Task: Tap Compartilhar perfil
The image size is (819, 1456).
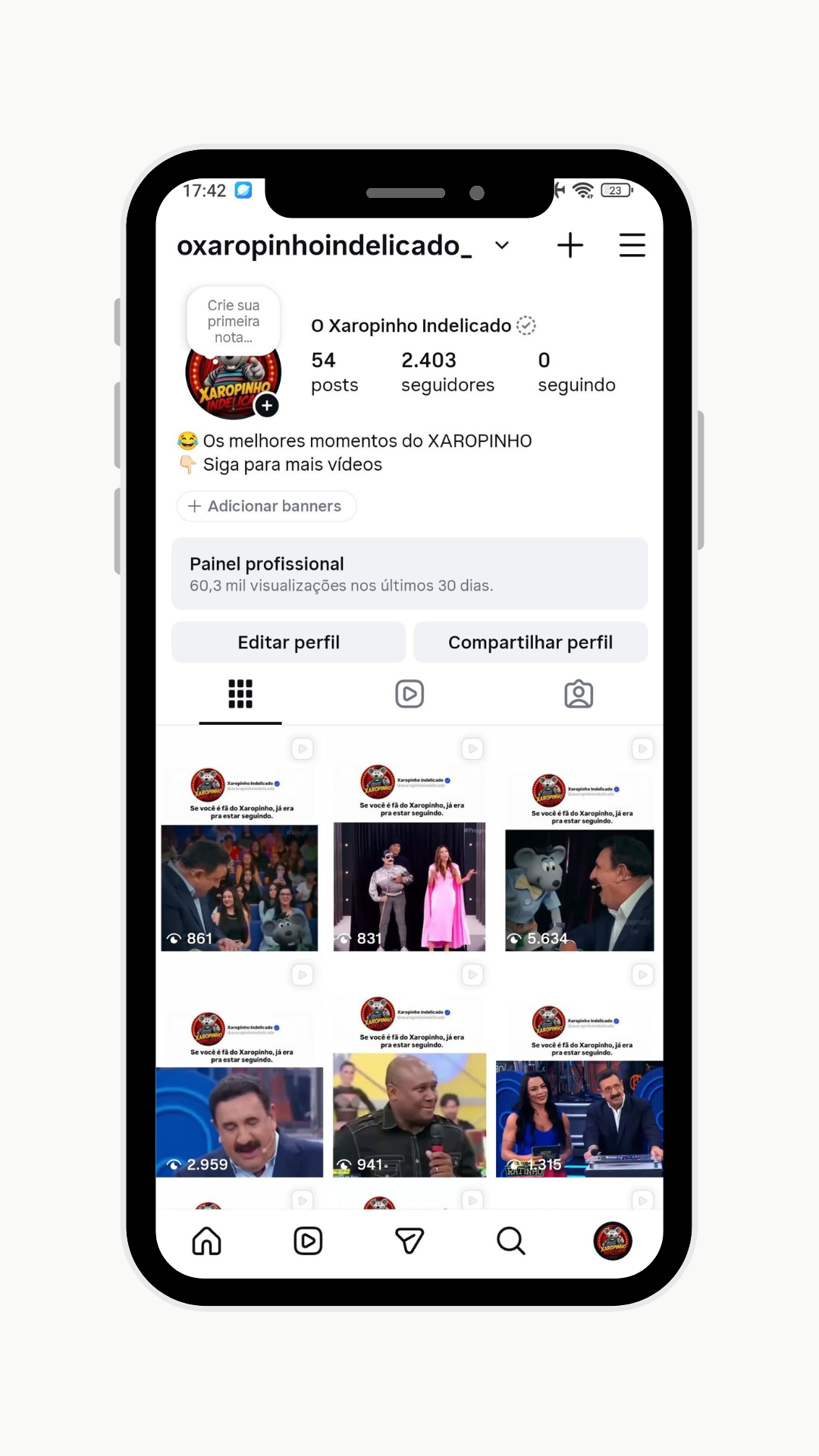Action: point(531,642)
